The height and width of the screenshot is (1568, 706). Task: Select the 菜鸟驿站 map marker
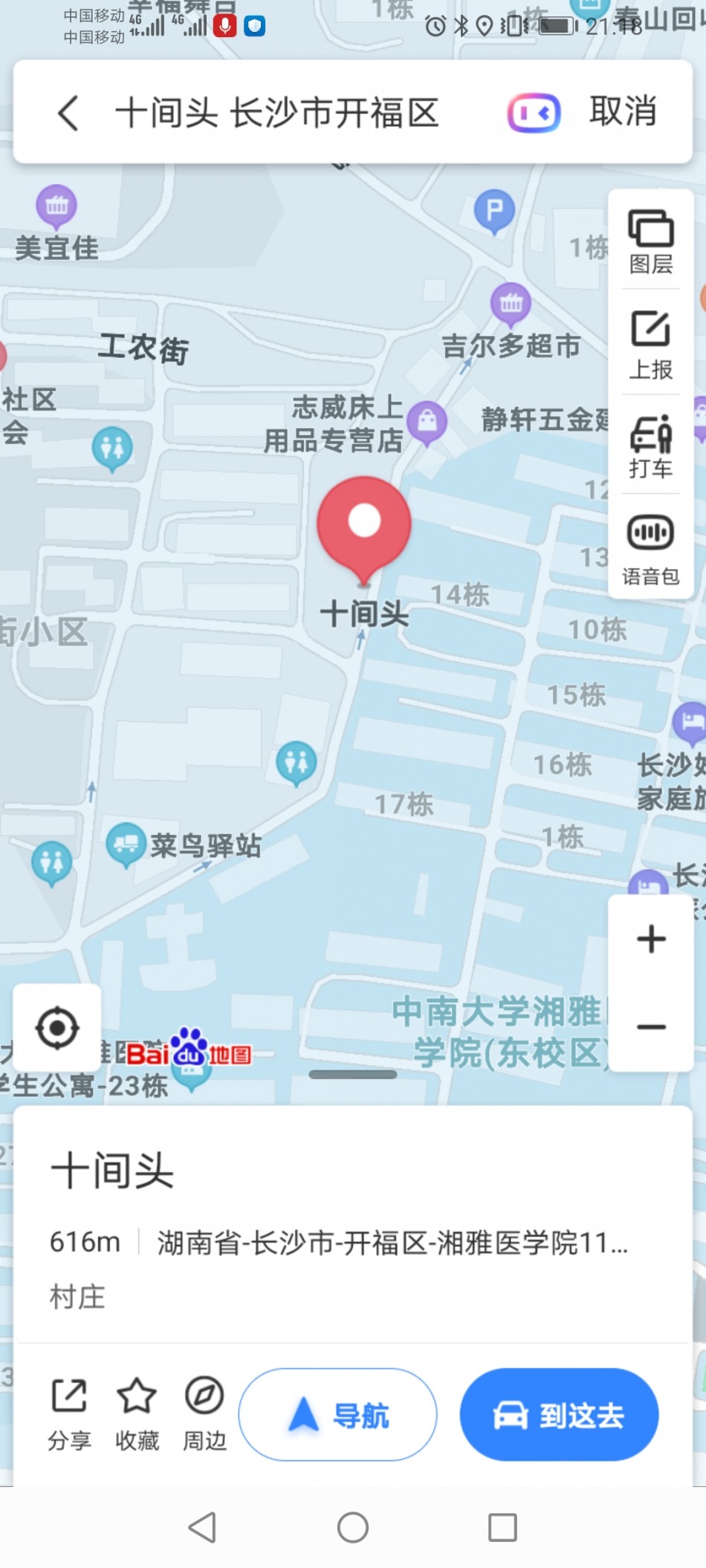126,844
